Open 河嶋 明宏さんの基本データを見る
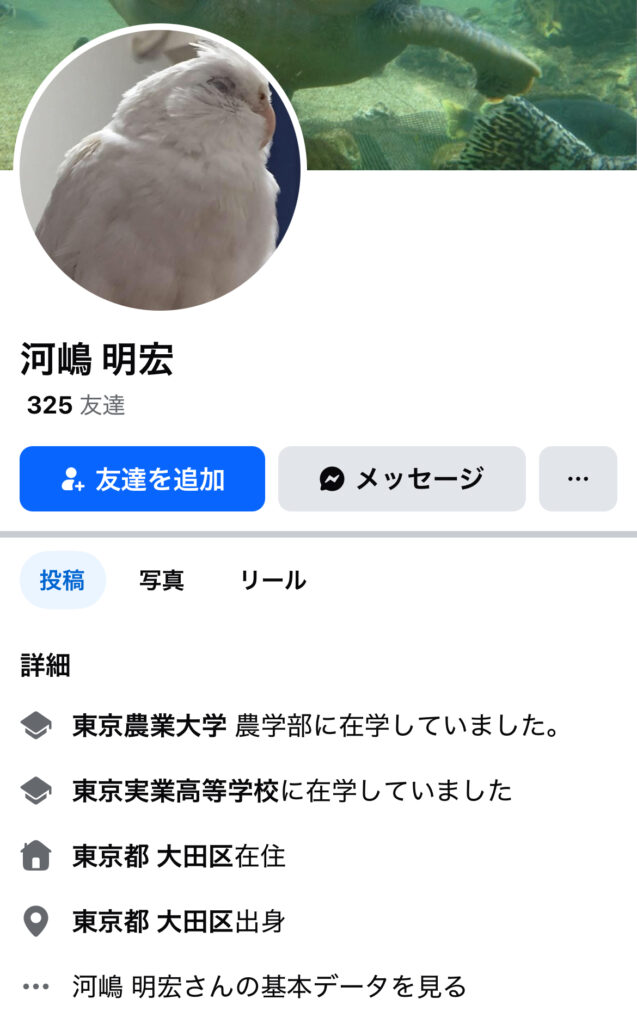637x1024 pixels. tap(269, 987)
